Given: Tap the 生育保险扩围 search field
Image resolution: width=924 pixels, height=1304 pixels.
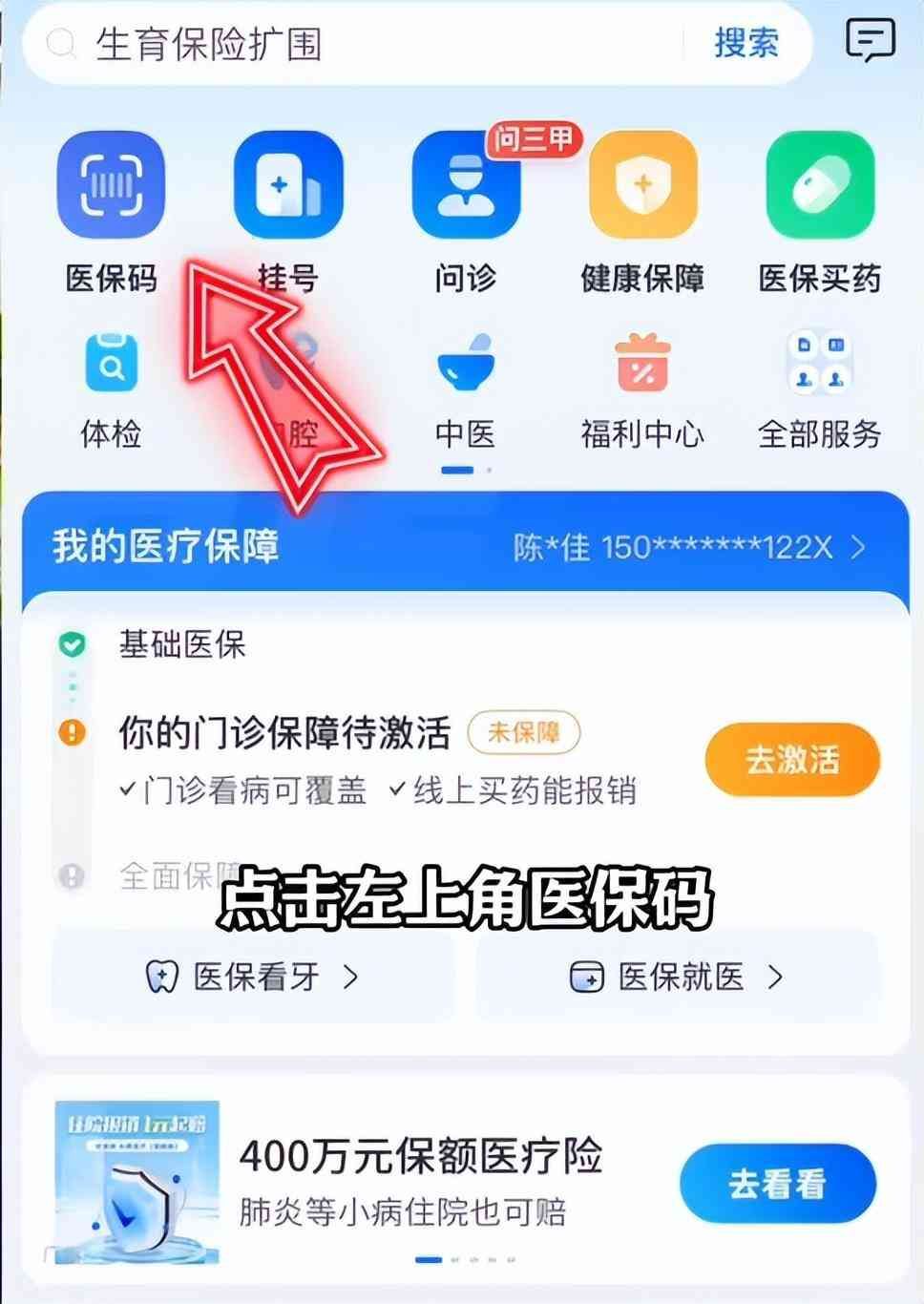Looking at the screenshot, I should click(x=363, y=44).
